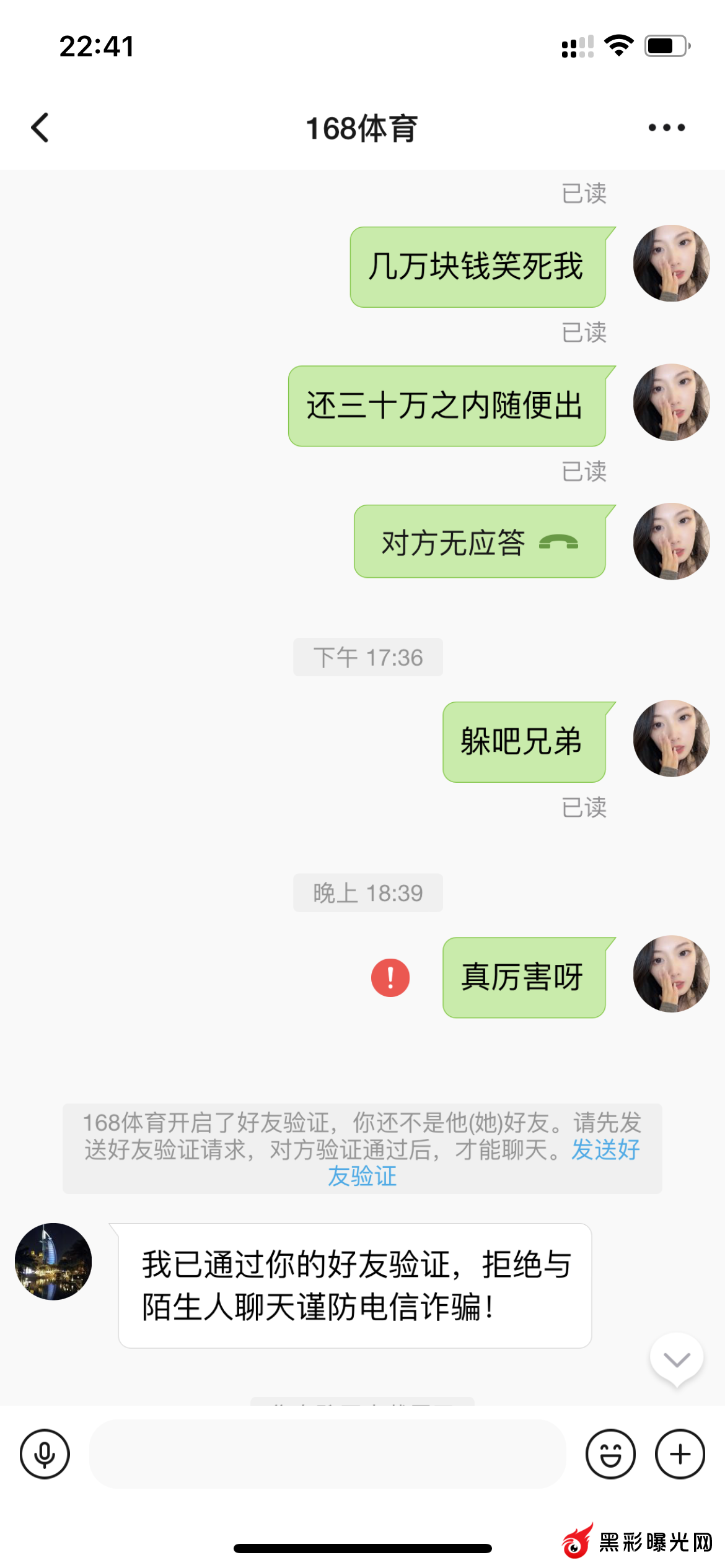Screen dimensions: 725x1568
Task: Go back from the 168体育 chat
Action: pyautogui.click(x=40, y=128)
